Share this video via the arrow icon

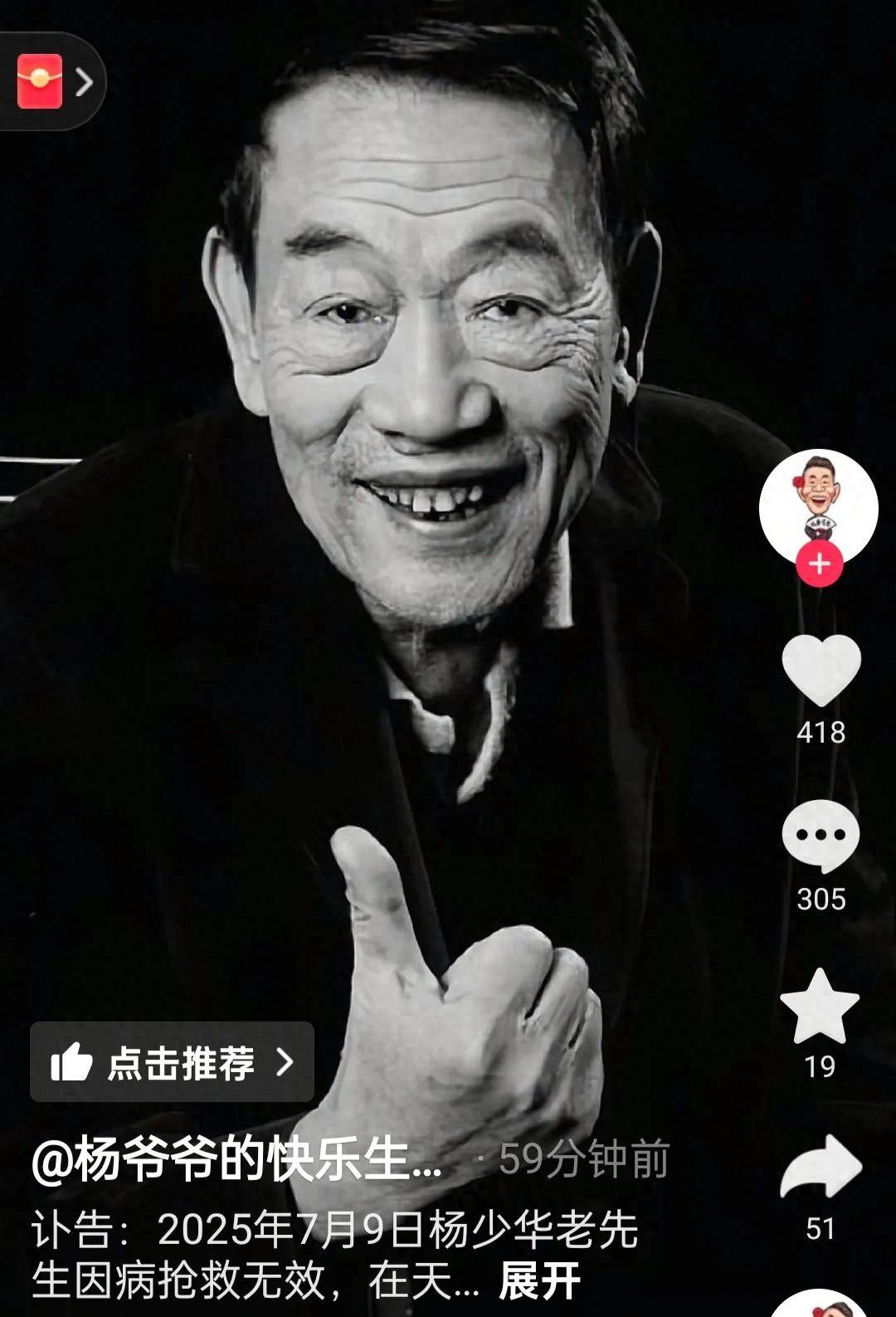click(x=821, y=1166)
